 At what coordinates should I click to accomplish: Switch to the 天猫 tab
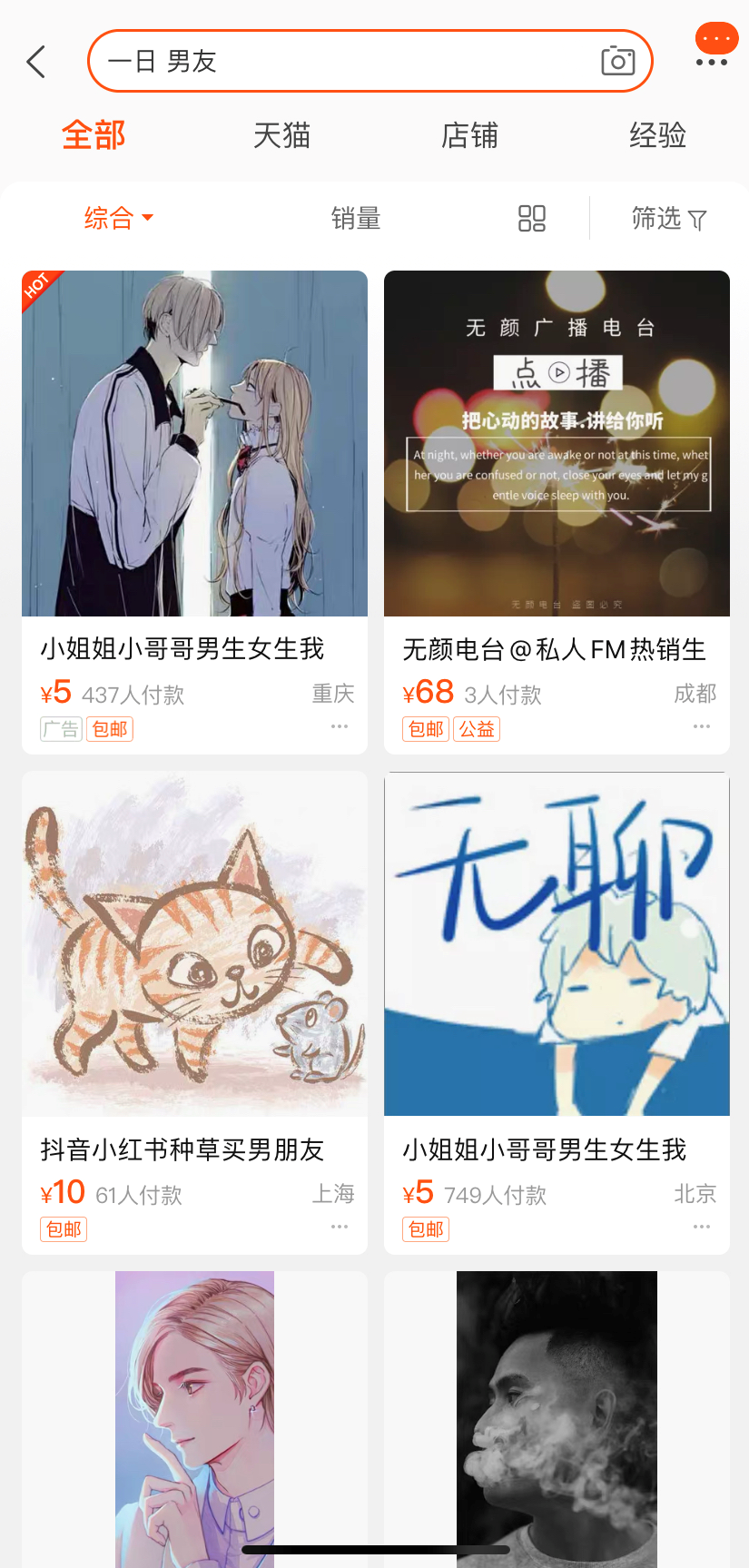point(282,134)
